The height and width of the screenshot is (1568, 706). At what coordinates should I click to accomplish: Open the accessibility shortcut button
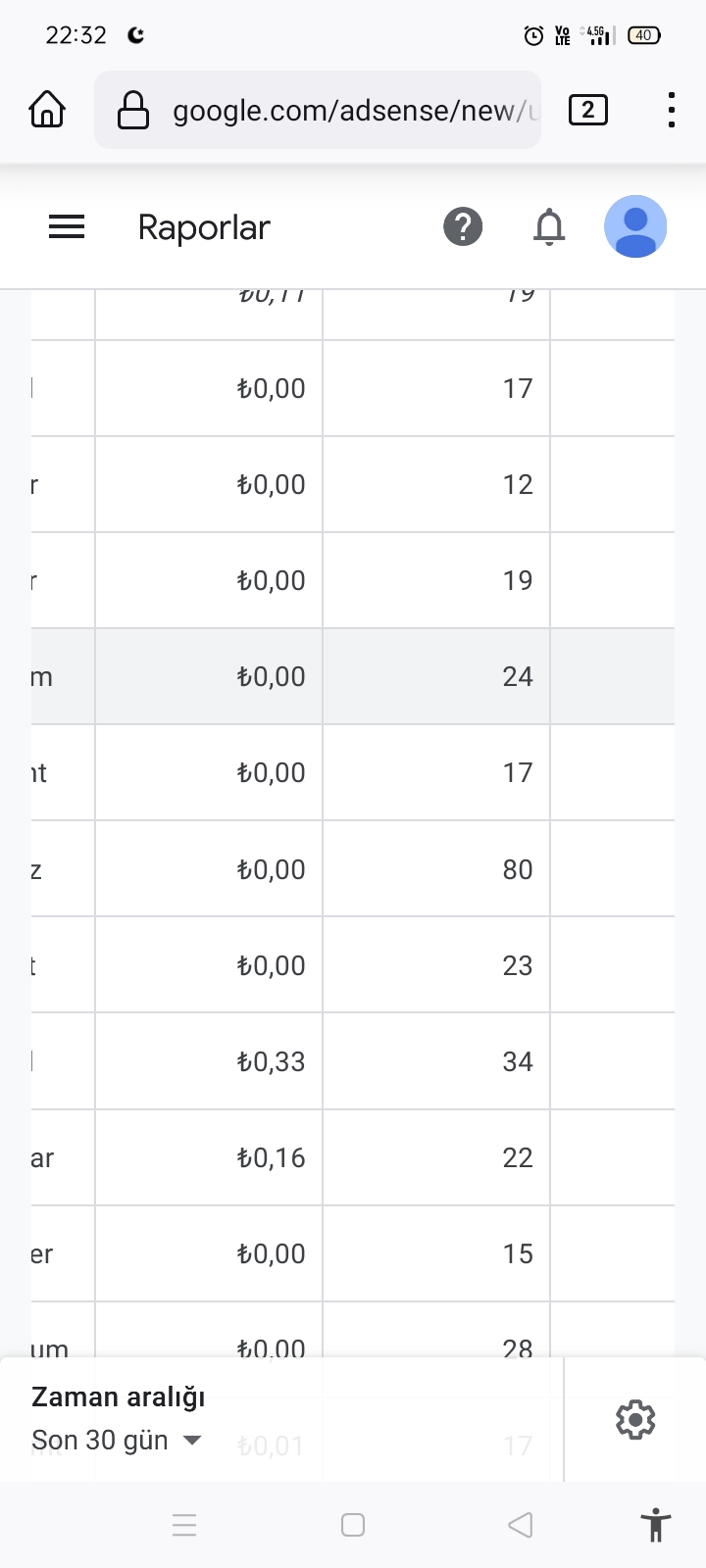tap(656, 1525)
